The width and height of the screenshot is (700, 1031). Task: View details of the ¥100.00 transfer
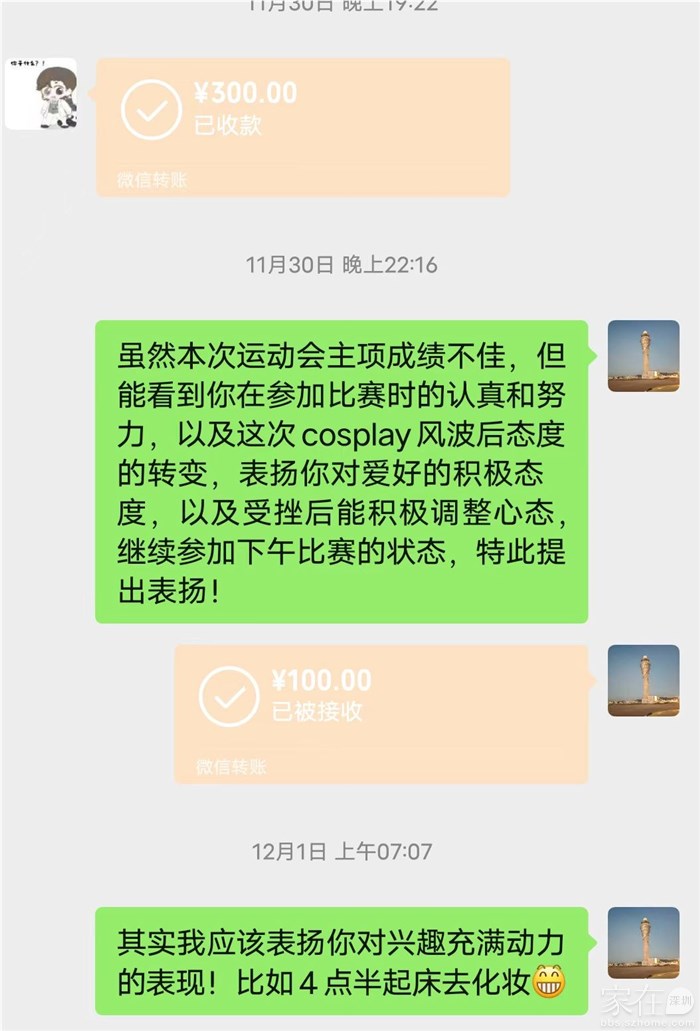click(380, 713)
